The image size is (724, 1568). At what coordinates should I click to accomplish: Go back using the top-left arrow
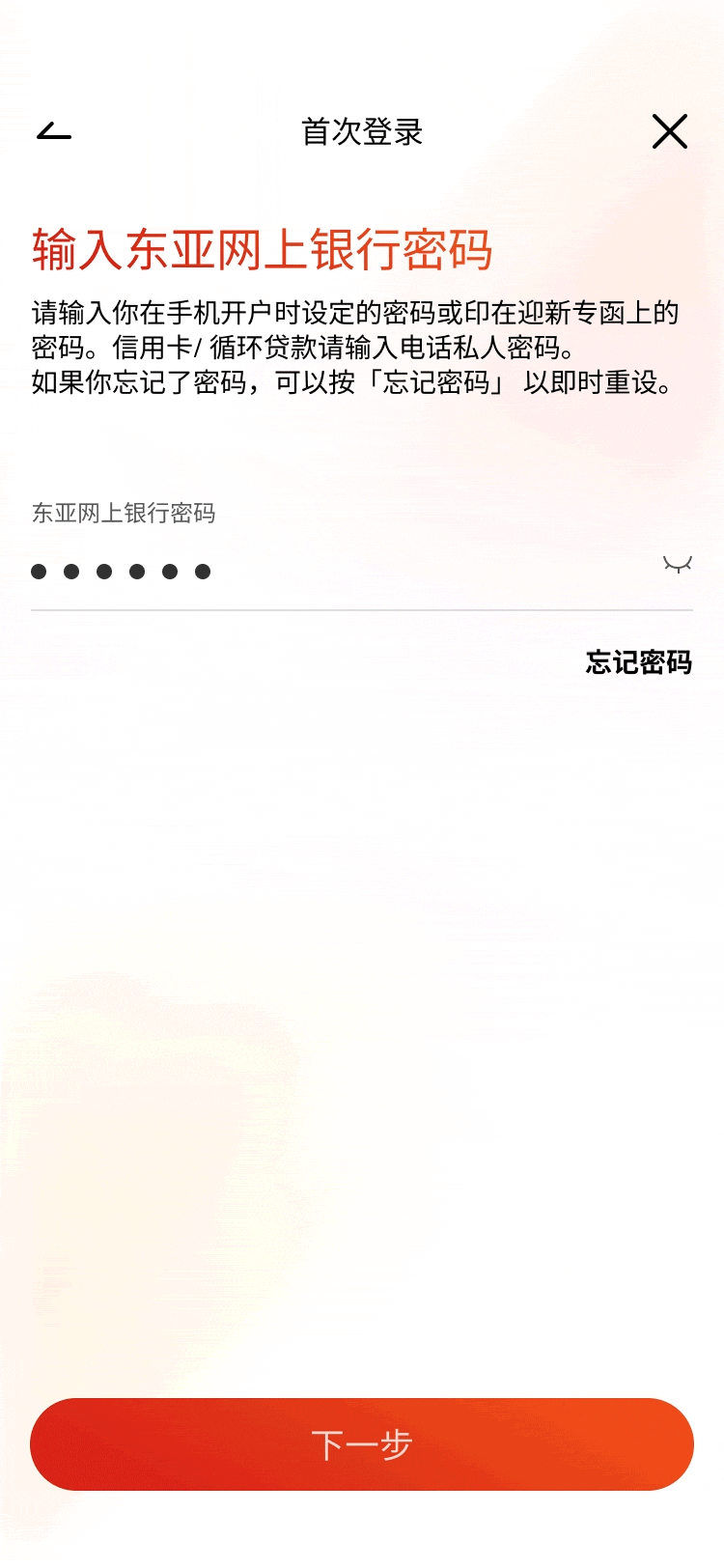(54, 131)
